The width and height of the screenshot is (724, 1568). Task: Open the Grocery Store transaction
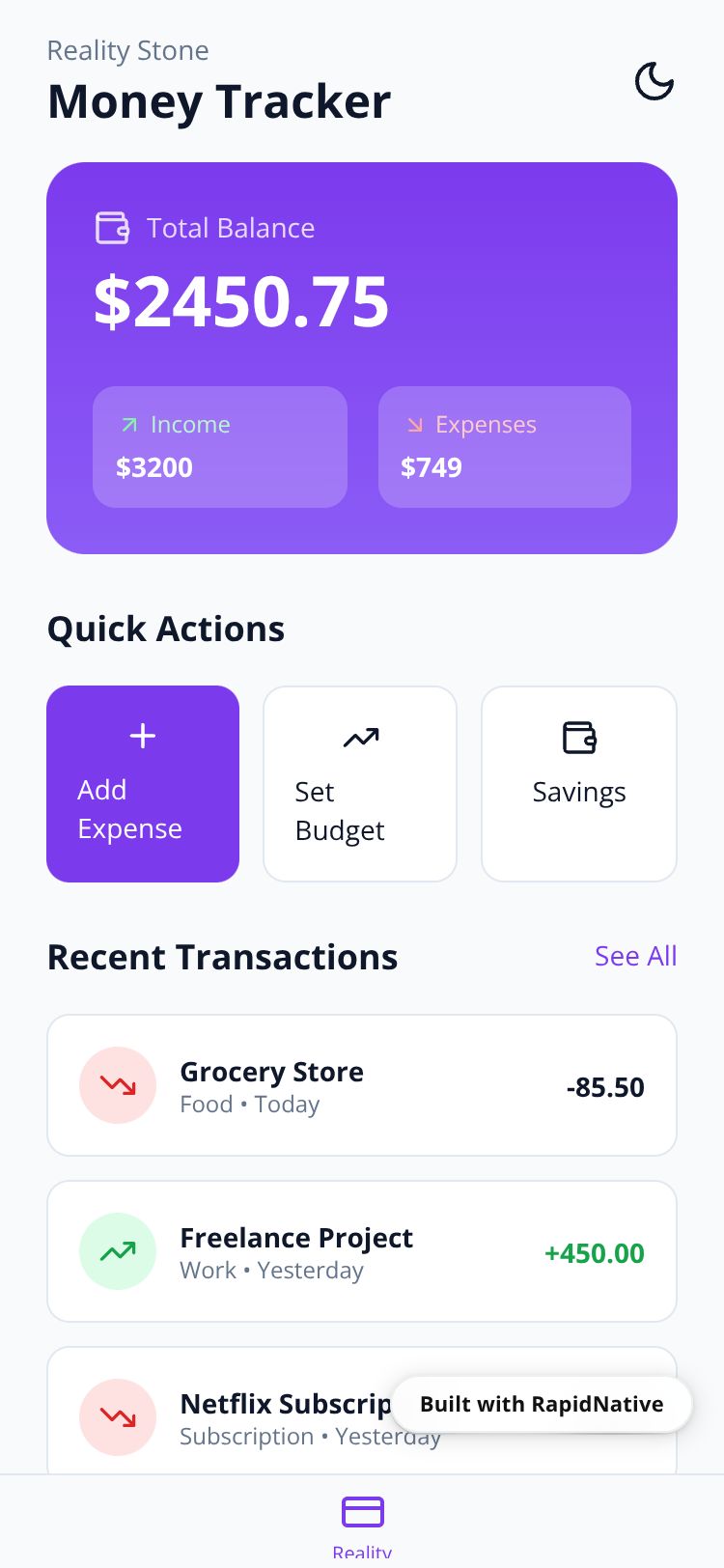(362, 1085)
